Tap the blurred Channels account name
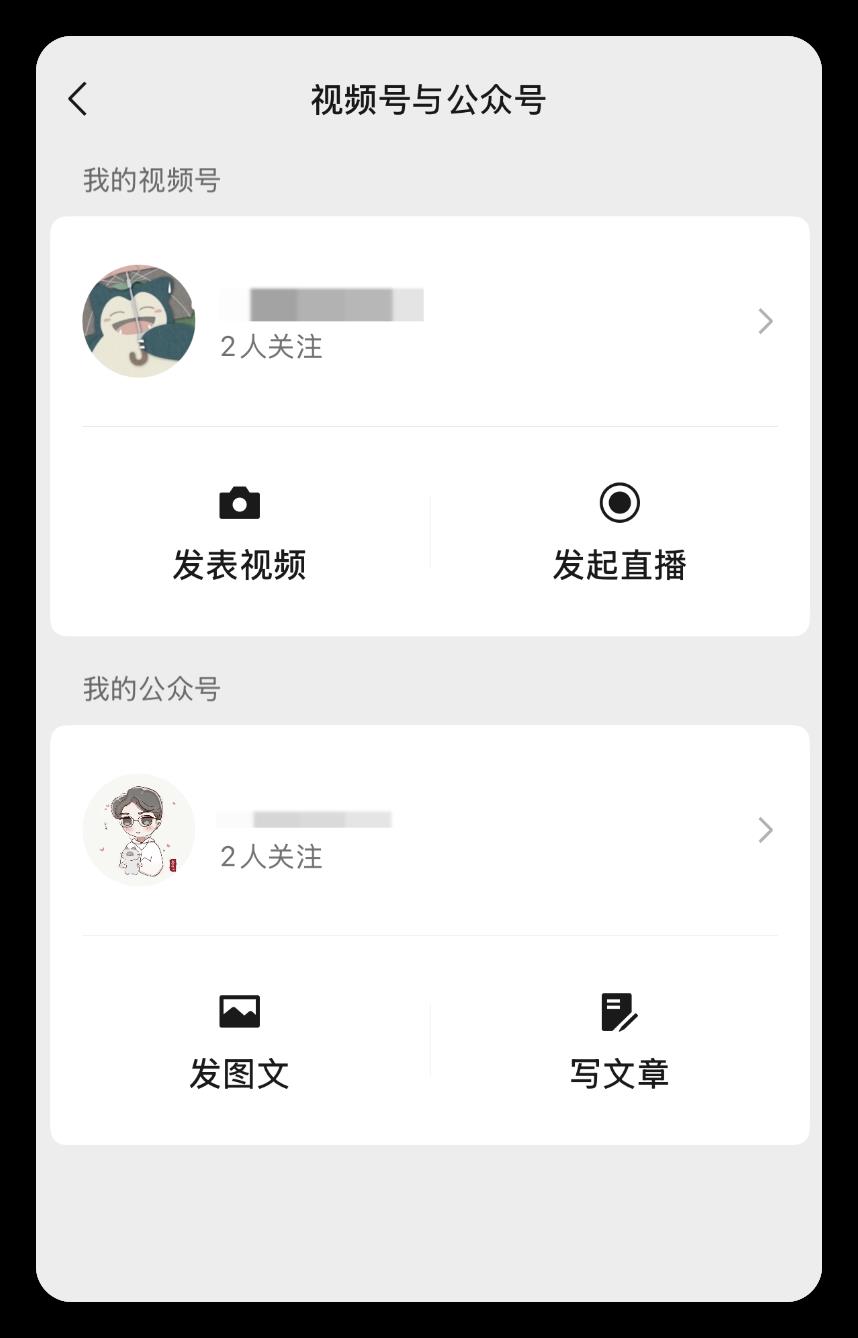Viewport: 858px width, 1338px height. [320, 303]
